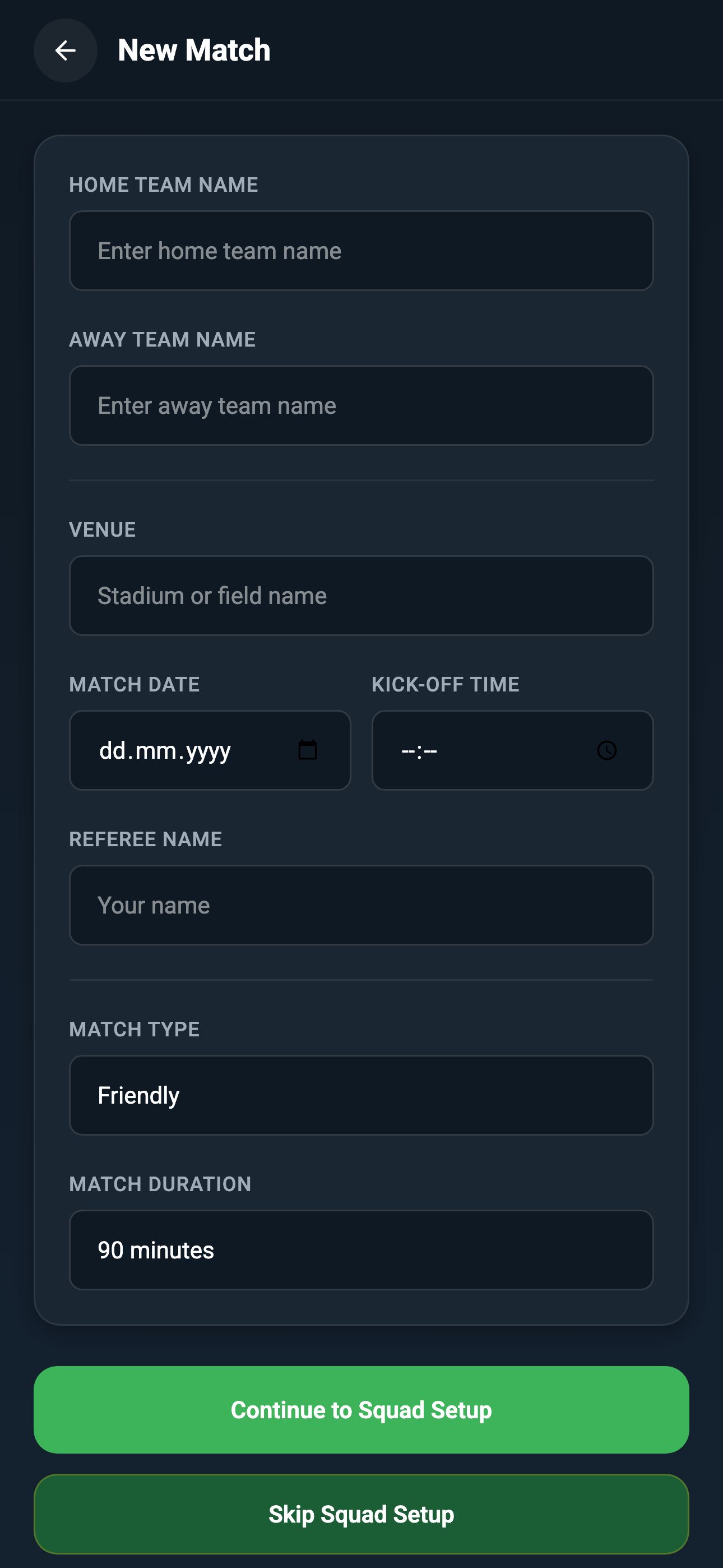Open the Match Duration dropdown showing 90 minutes
Viewport: 723px width, 1568px height.
pyautogui.click(x=361, y=1250)
